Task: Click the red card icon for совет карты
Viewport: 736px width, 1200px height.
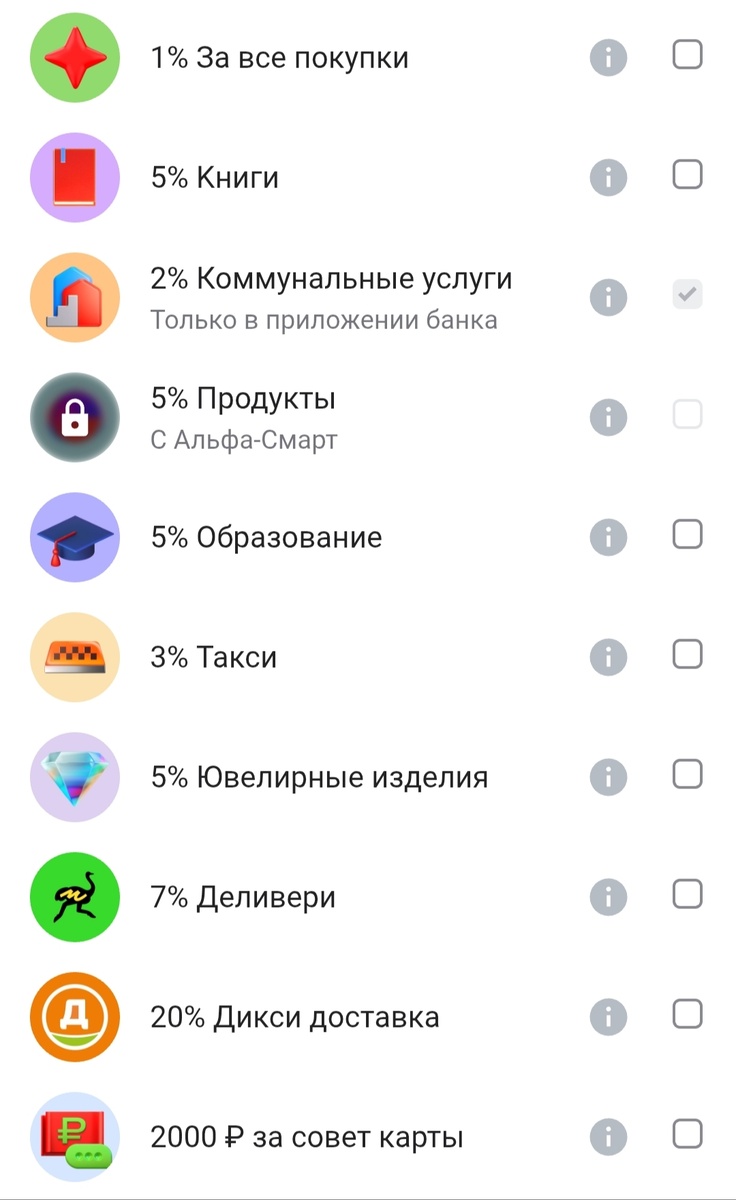Action: tap(74, 1137)
